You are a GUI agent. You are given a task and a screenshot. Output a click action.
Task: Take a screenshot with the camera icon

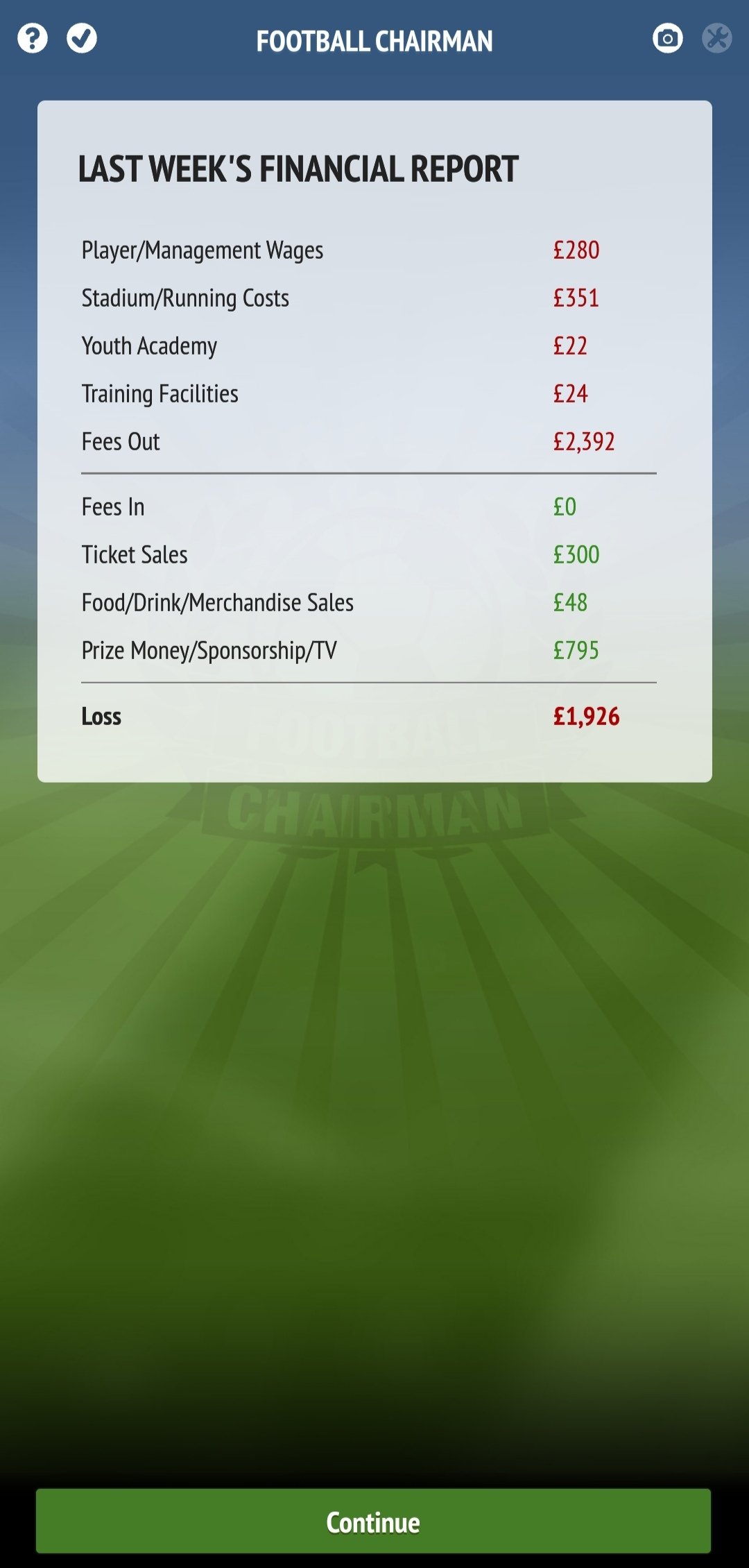[x=667, y=38]
